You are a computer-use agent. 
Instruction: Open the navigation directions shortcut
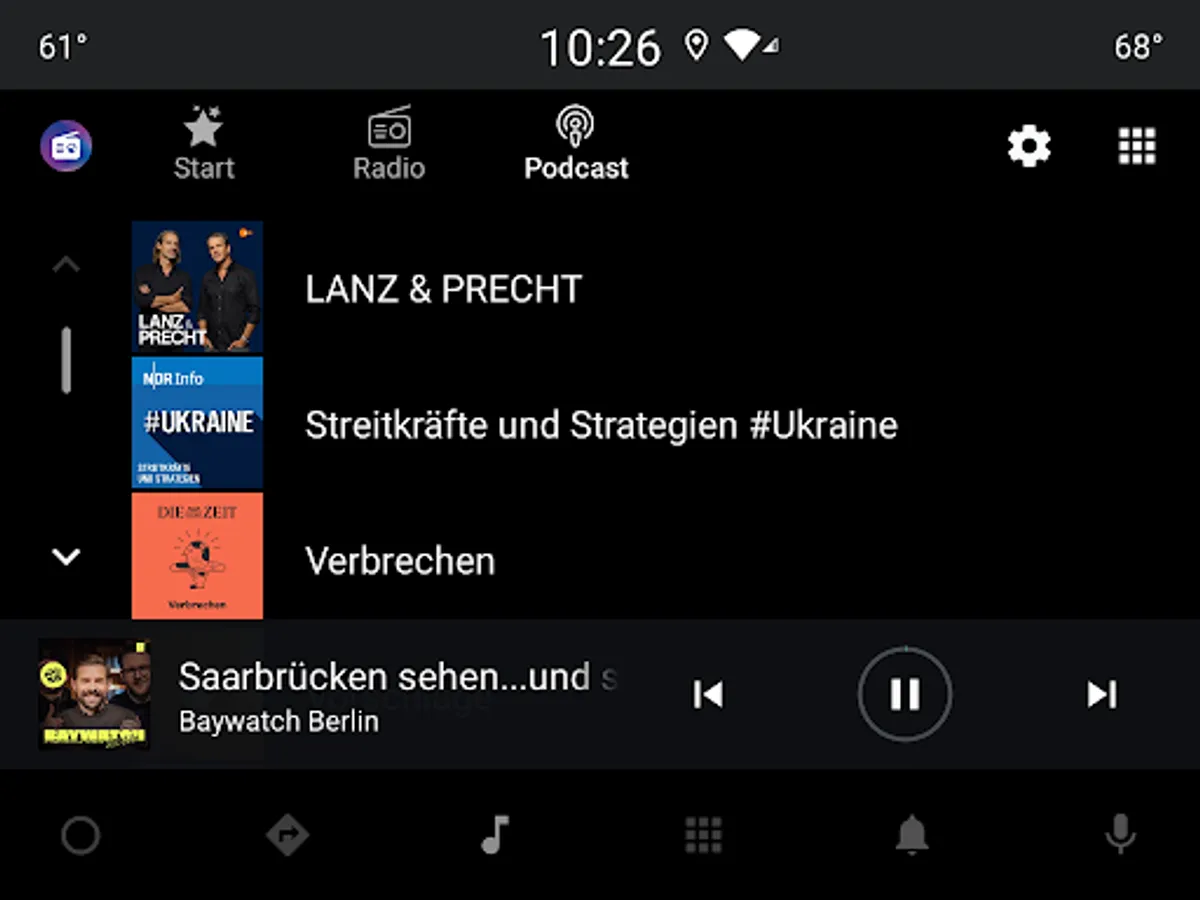(x=288, y=835)
